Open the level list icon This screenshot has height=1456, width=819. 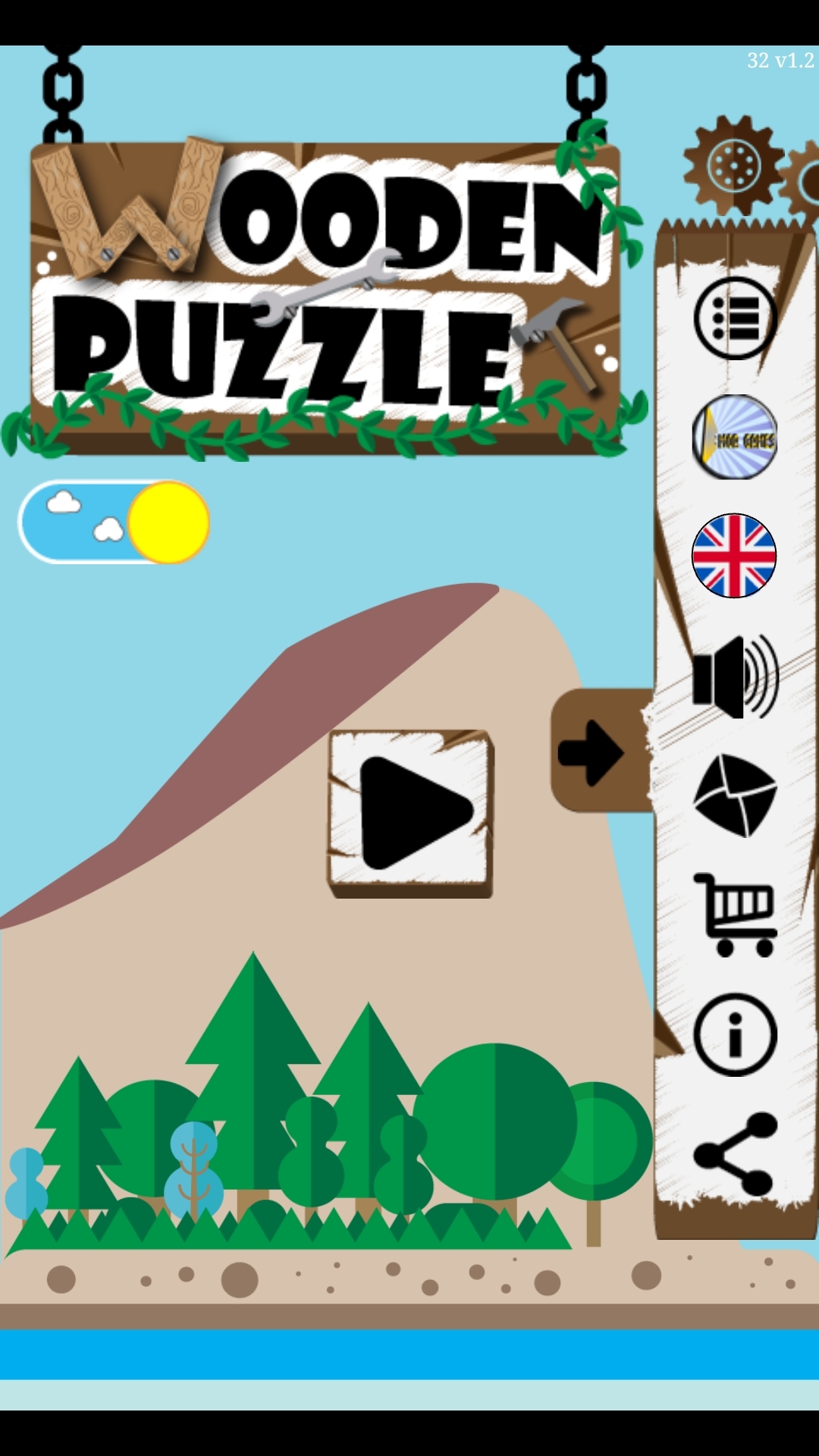[735, 318]
